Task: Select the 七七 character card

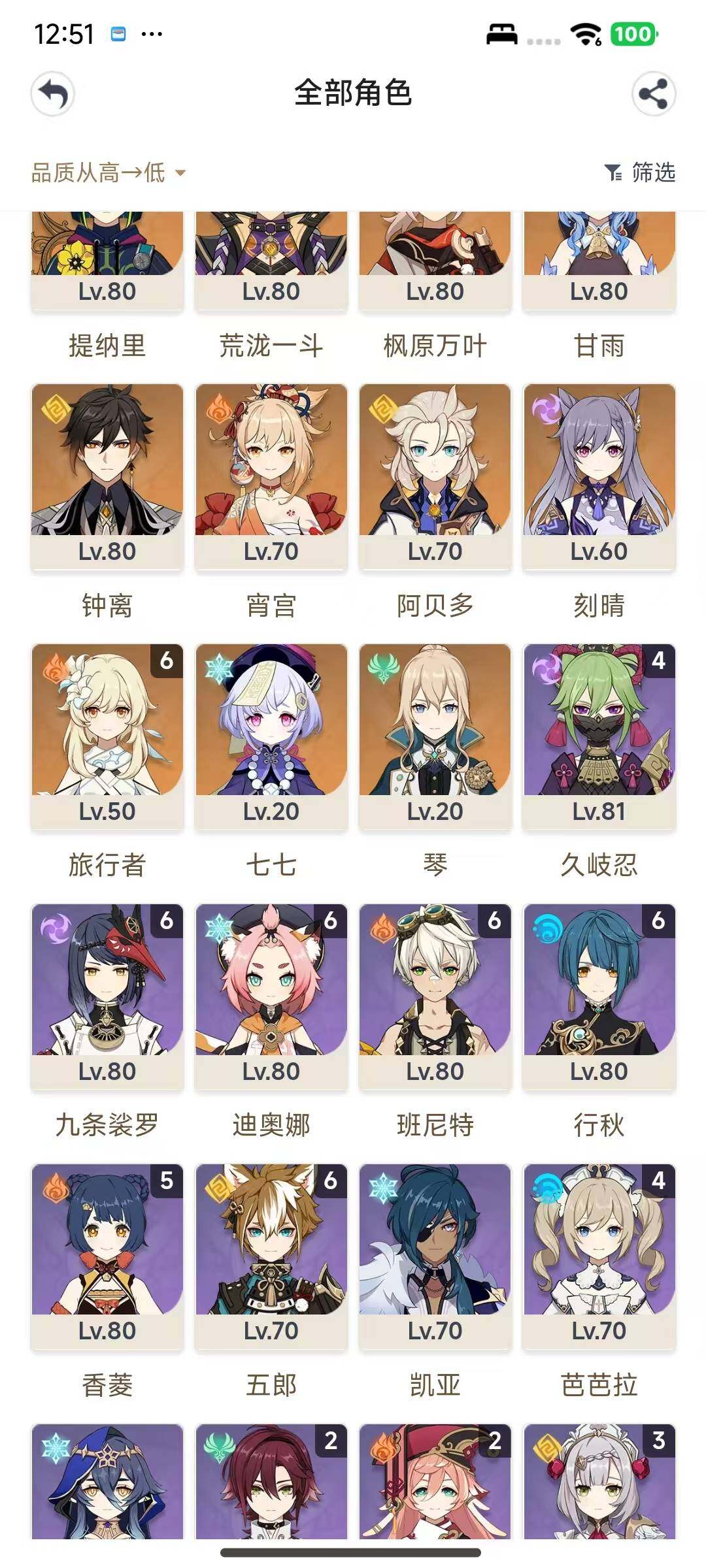Action: [x=271, y=737]
